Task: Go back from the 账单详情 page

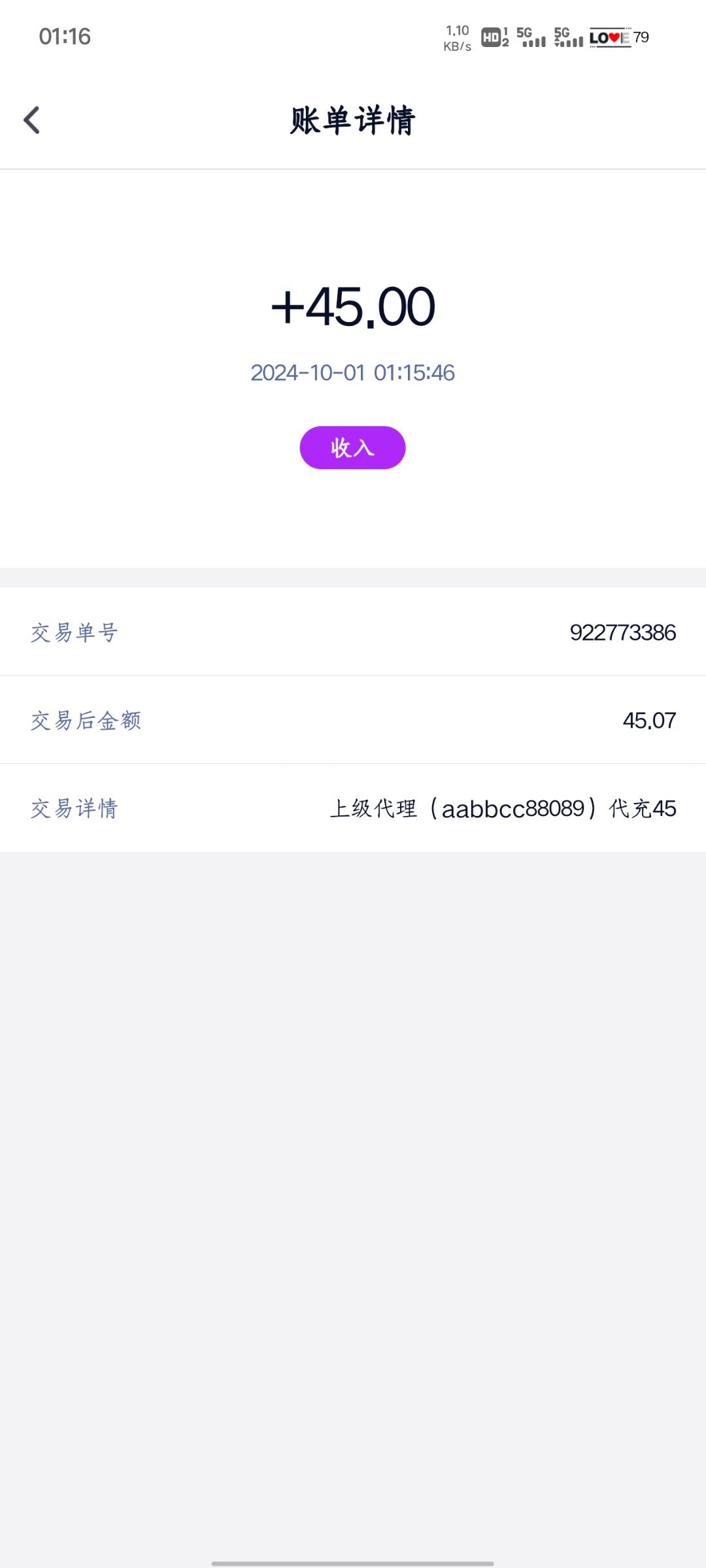Action: pos(31,120)
